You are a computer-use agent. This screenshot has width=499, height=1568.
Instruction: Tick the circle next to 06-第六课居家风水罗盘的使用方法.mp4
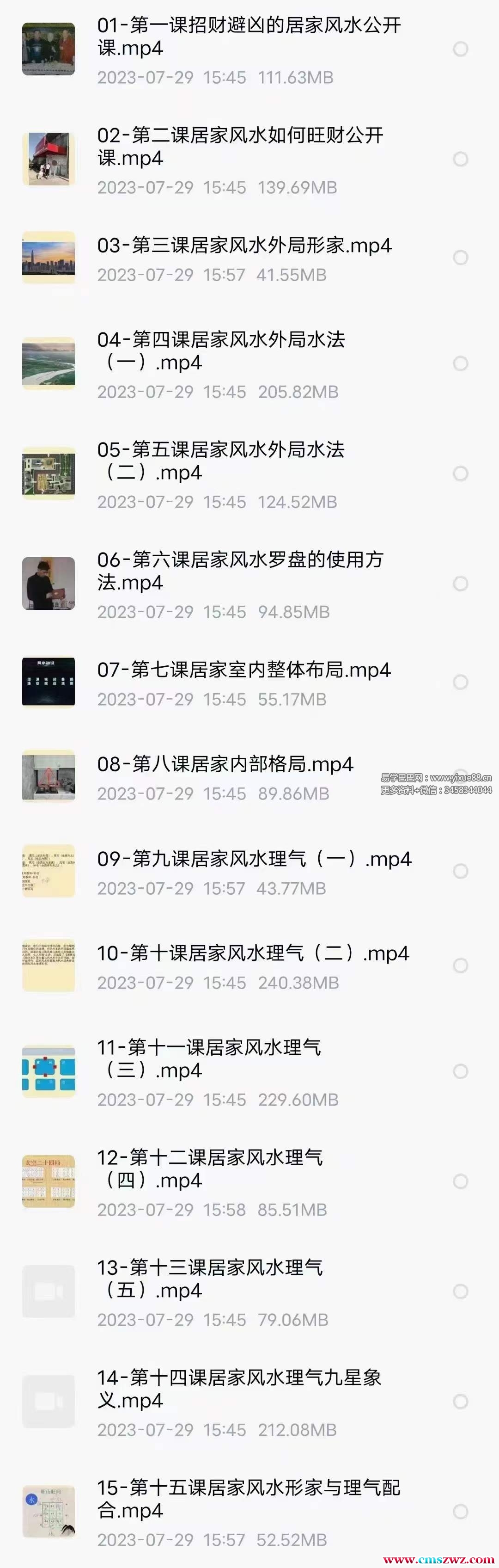[461, 584]
